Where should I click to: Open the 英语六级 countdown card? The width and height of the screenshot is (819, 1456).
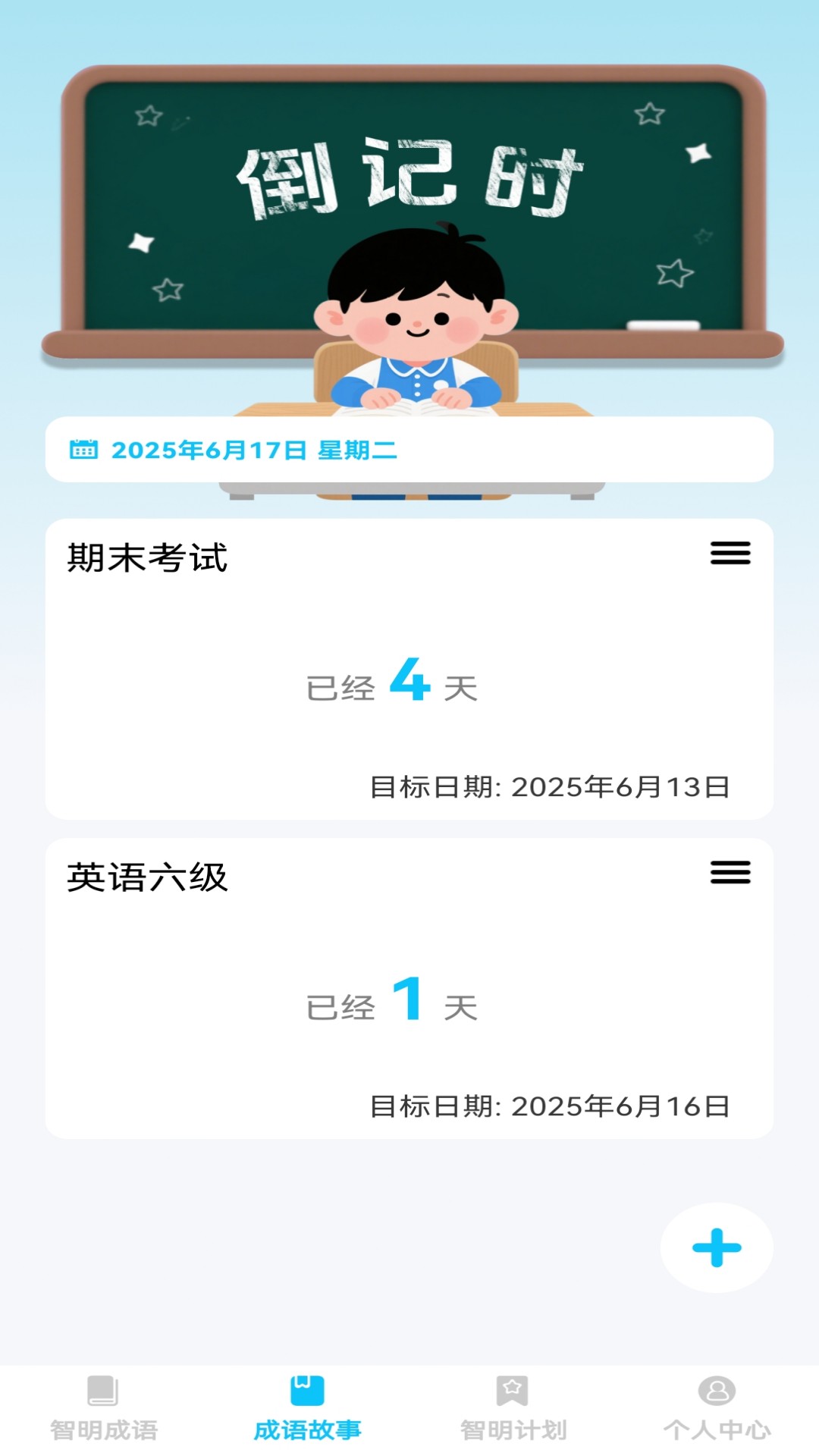pyautogui.click(x=409, y=986)
